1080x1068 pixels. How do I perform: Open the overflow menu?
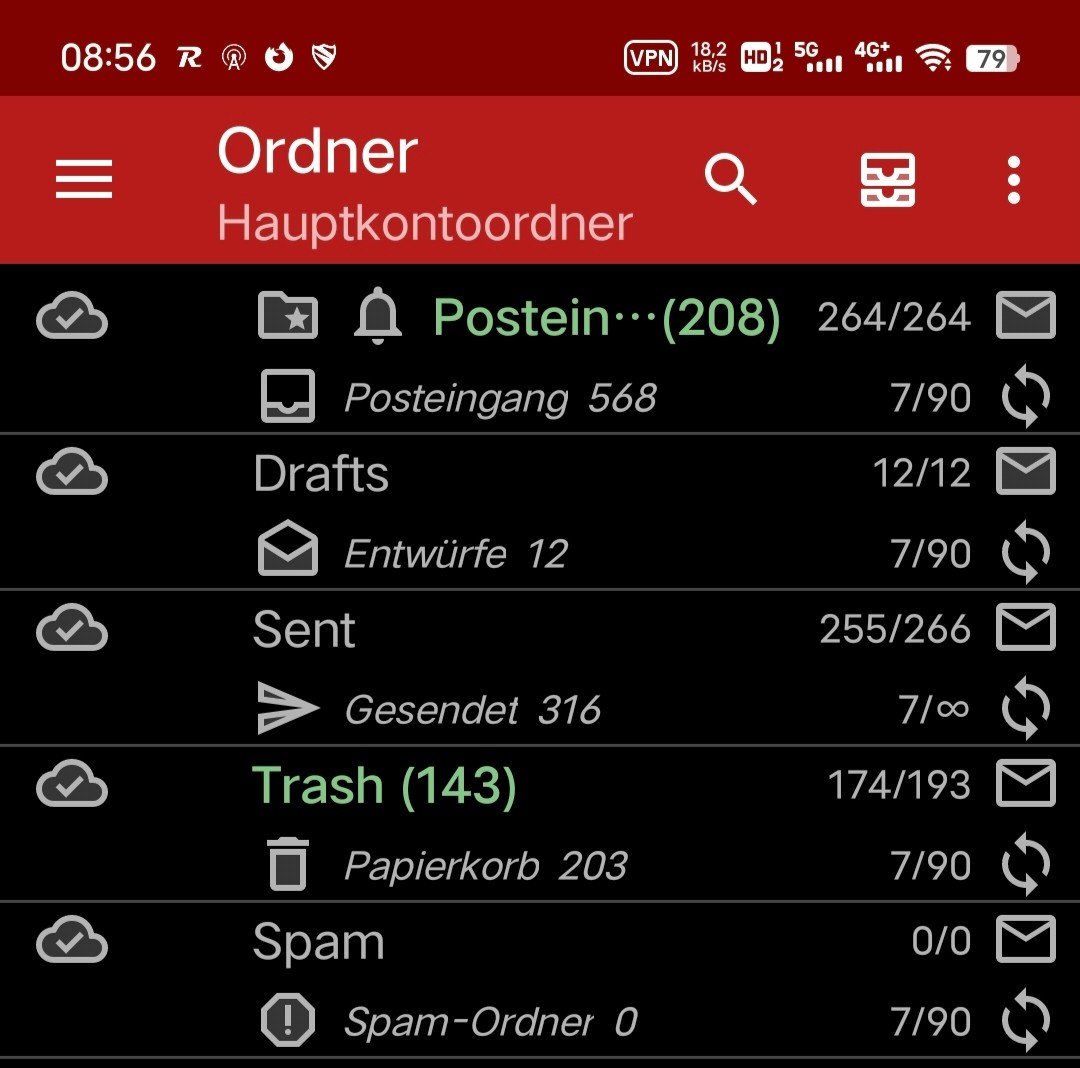(1014, 181)
